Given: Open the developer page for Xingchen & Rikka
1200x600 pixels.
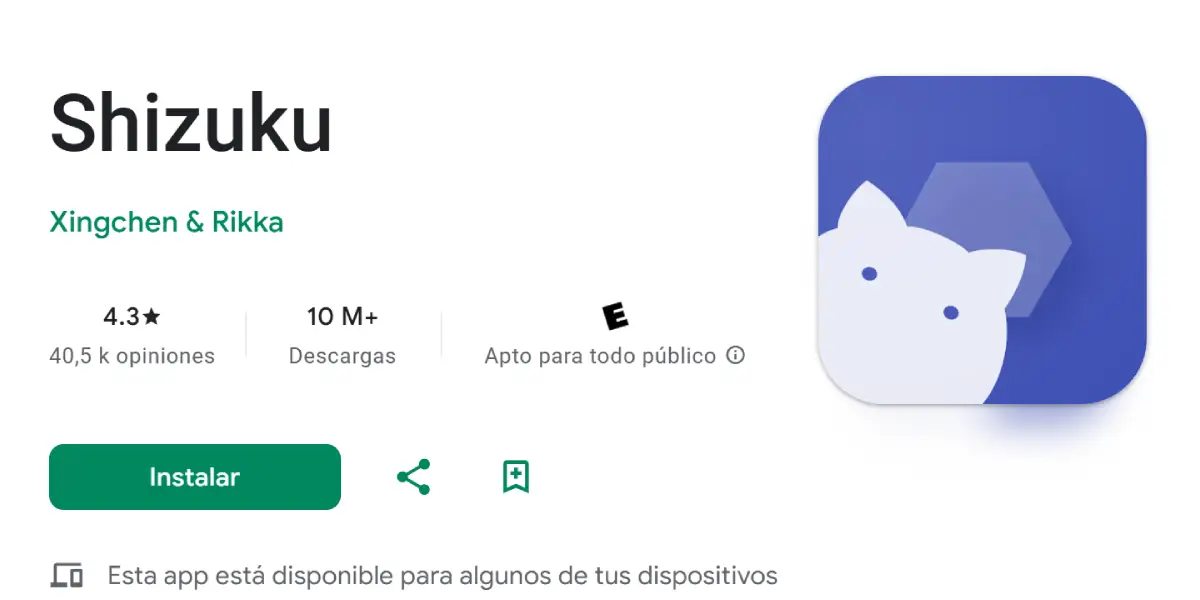Looking at the screenshot, I should click(x=166, y=222).
